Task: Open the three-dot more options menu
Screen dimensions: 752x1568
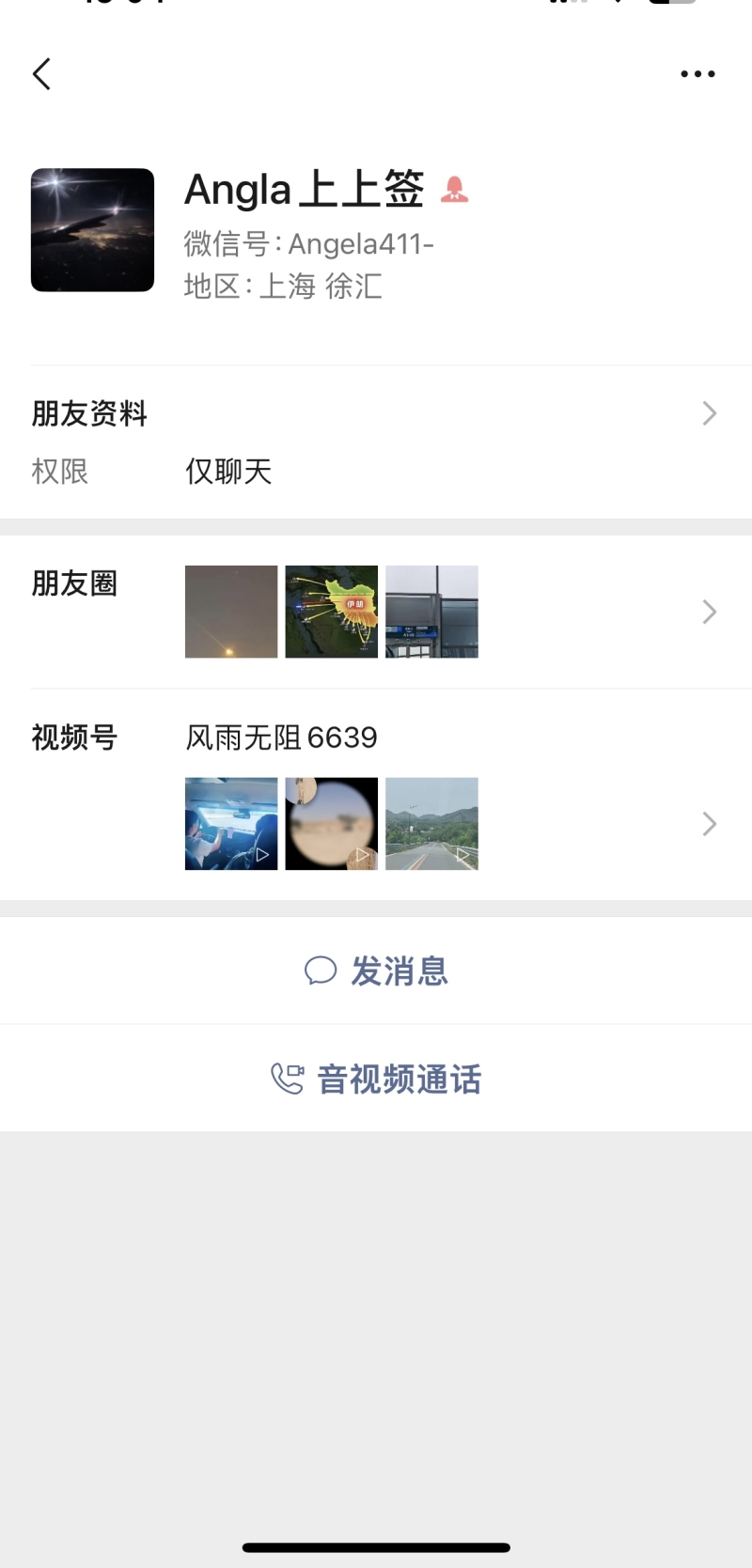Action: 697,74
